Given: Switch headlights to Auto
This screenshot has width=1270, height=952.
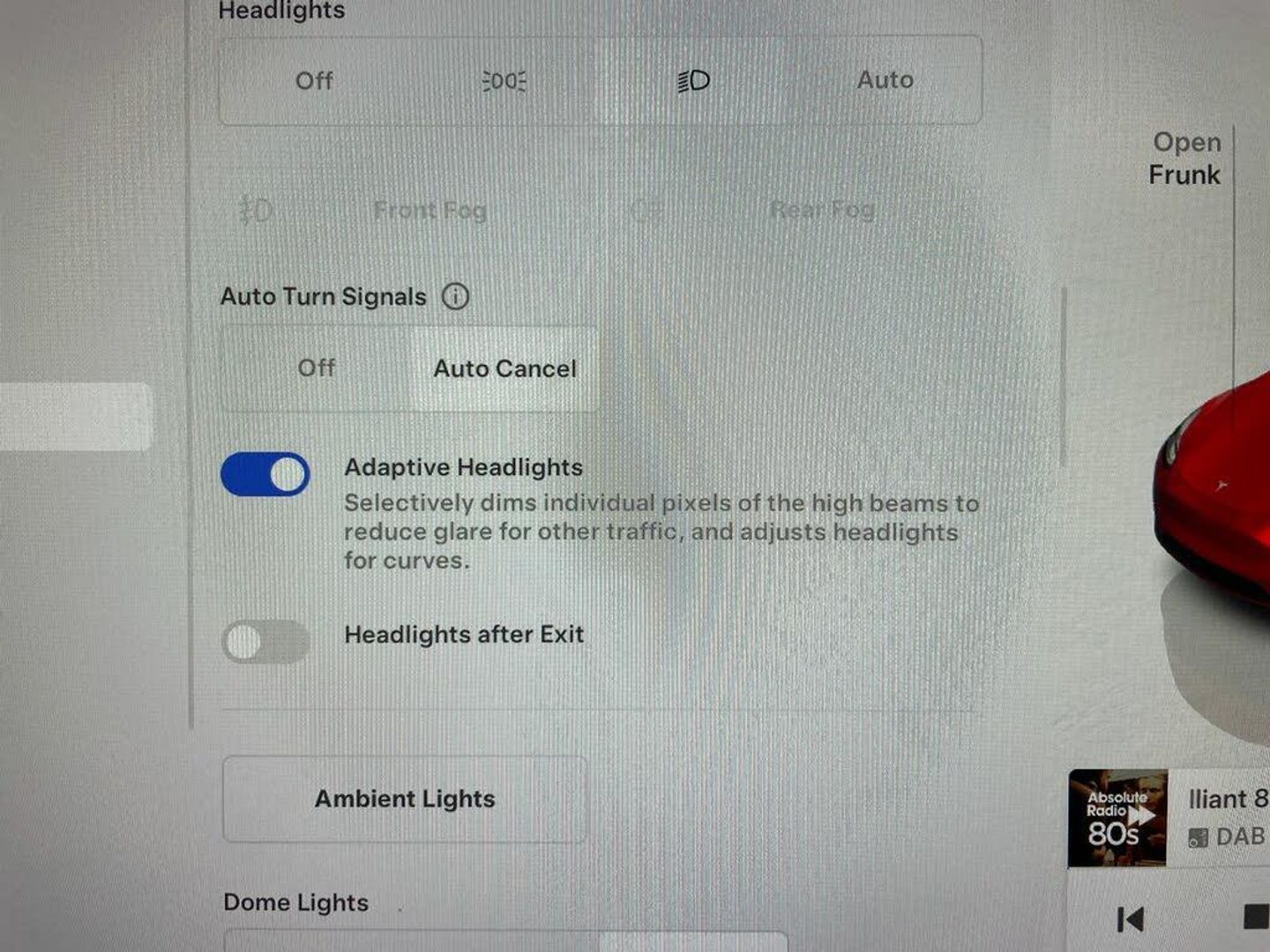Looking at the screenshot, I should pos(885,80).
